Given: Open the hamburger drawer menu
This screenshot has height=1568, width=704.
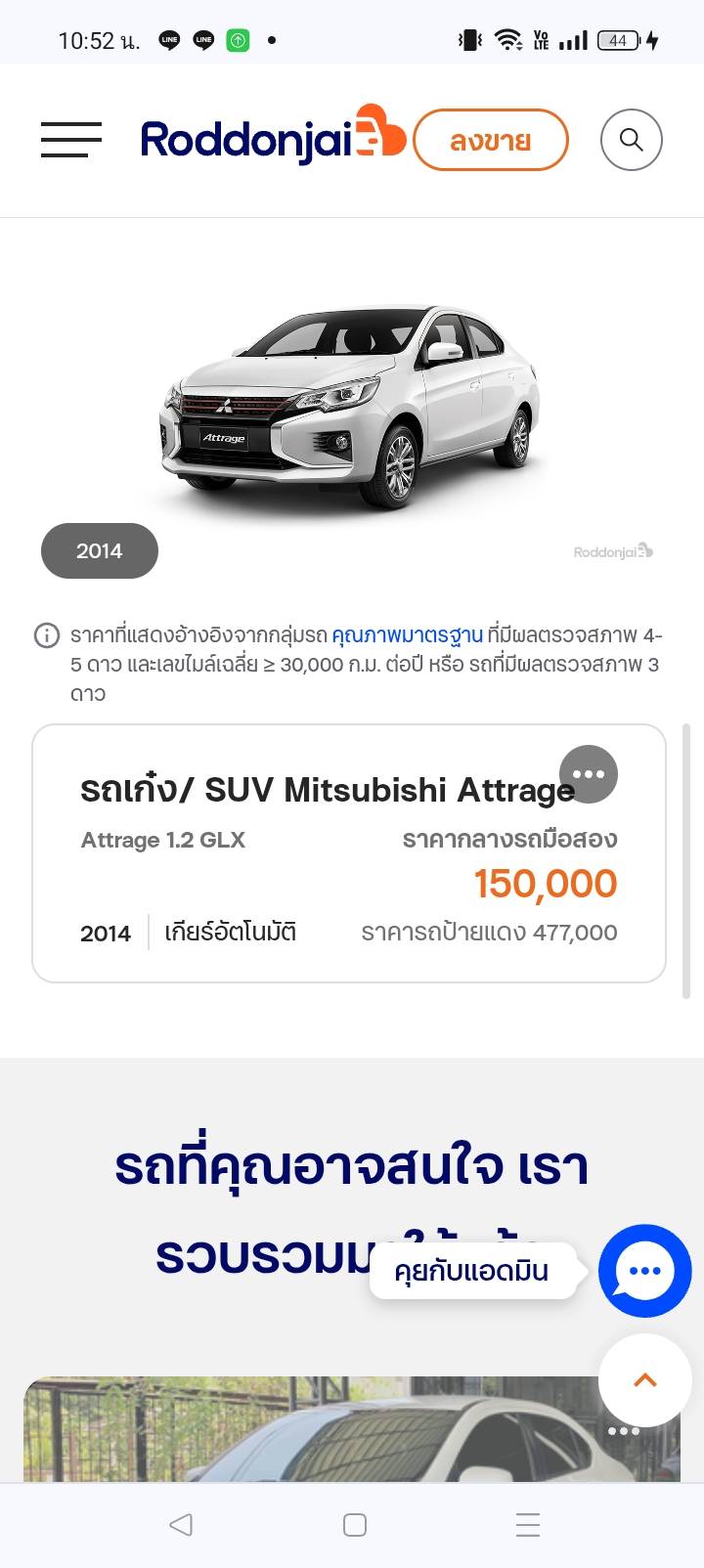Looking at the screenshot, I should click(x=71, y=140).
